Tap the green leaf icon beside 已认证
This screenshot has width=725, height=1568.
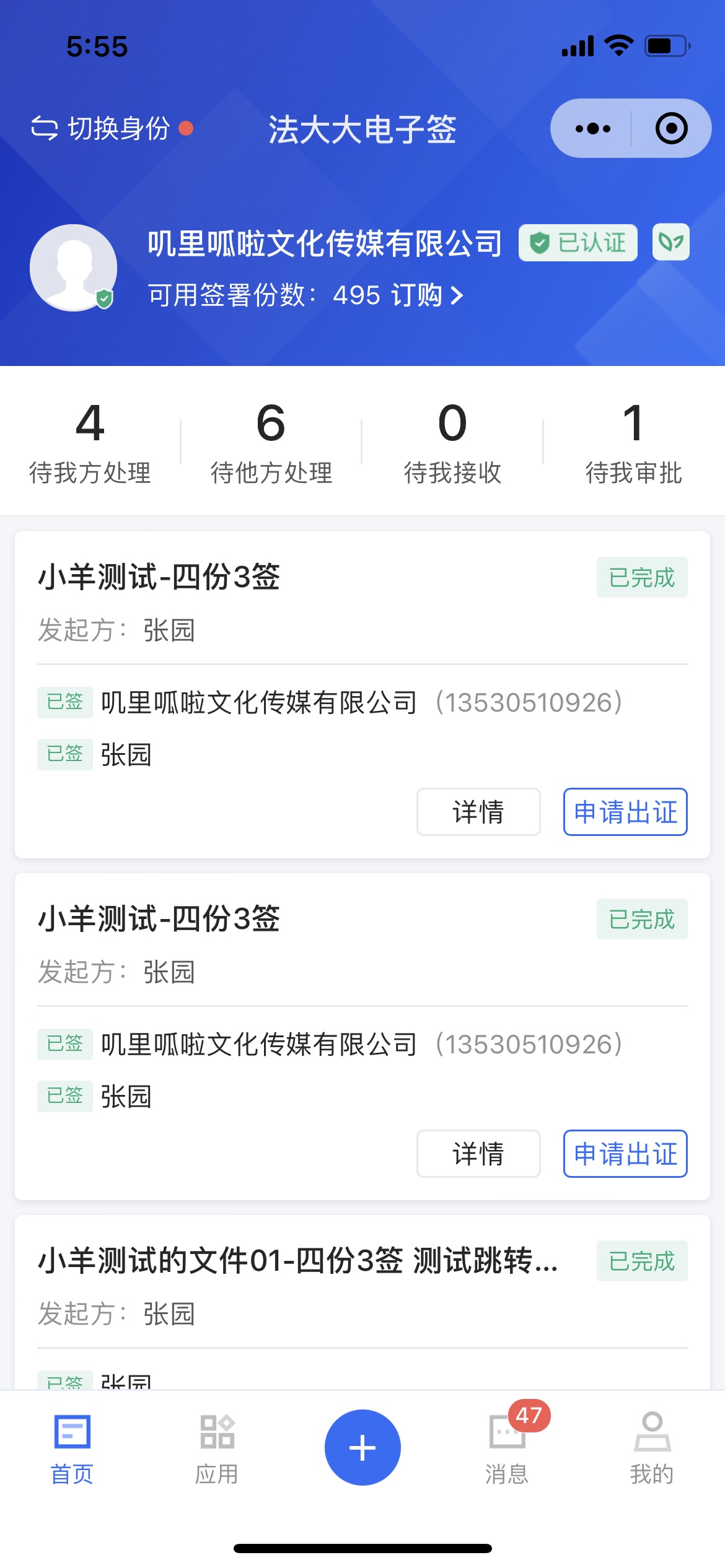[x=671, y=242]
